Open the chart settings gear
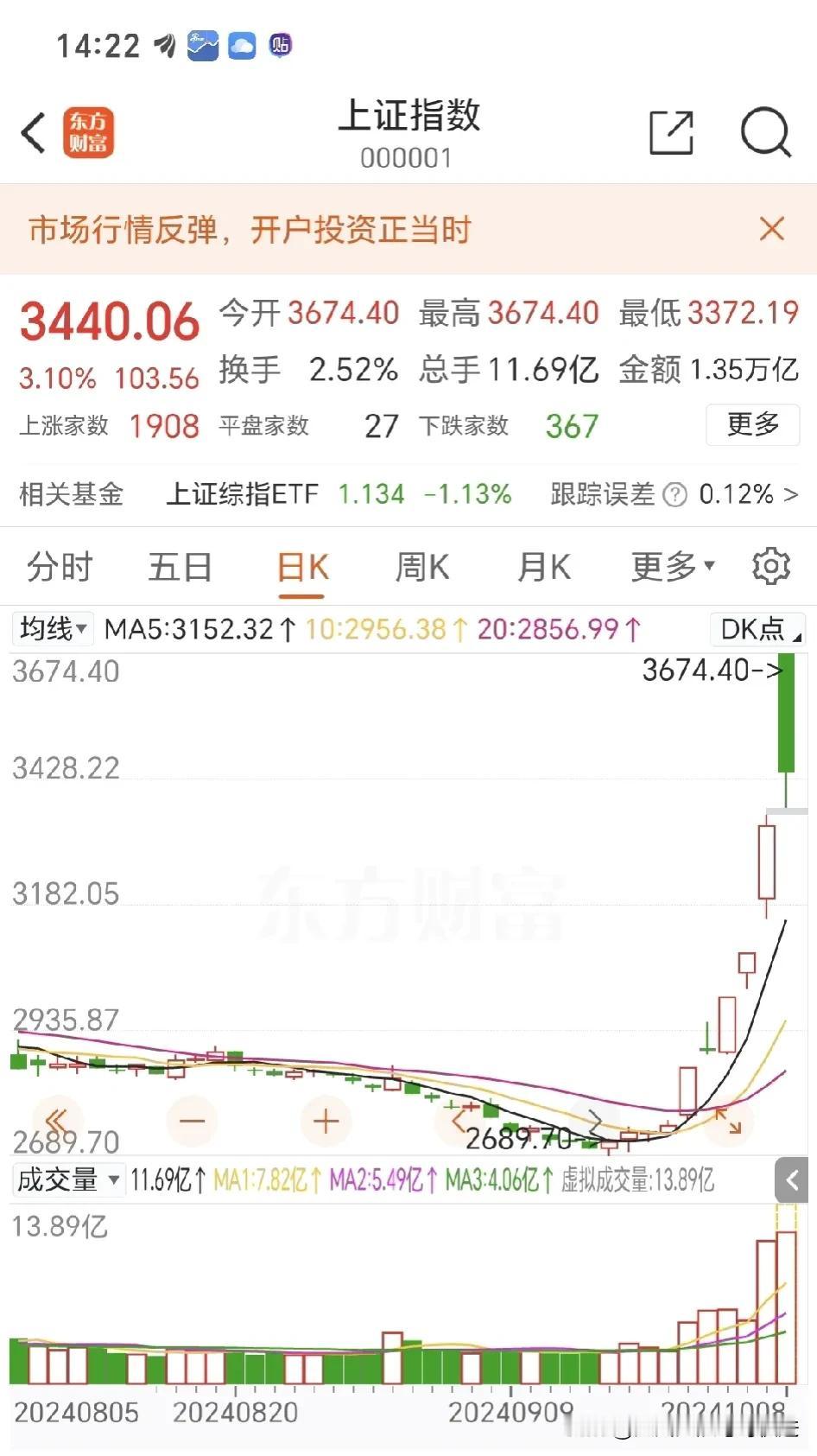The image size is (817, 1456). [770, 567]
